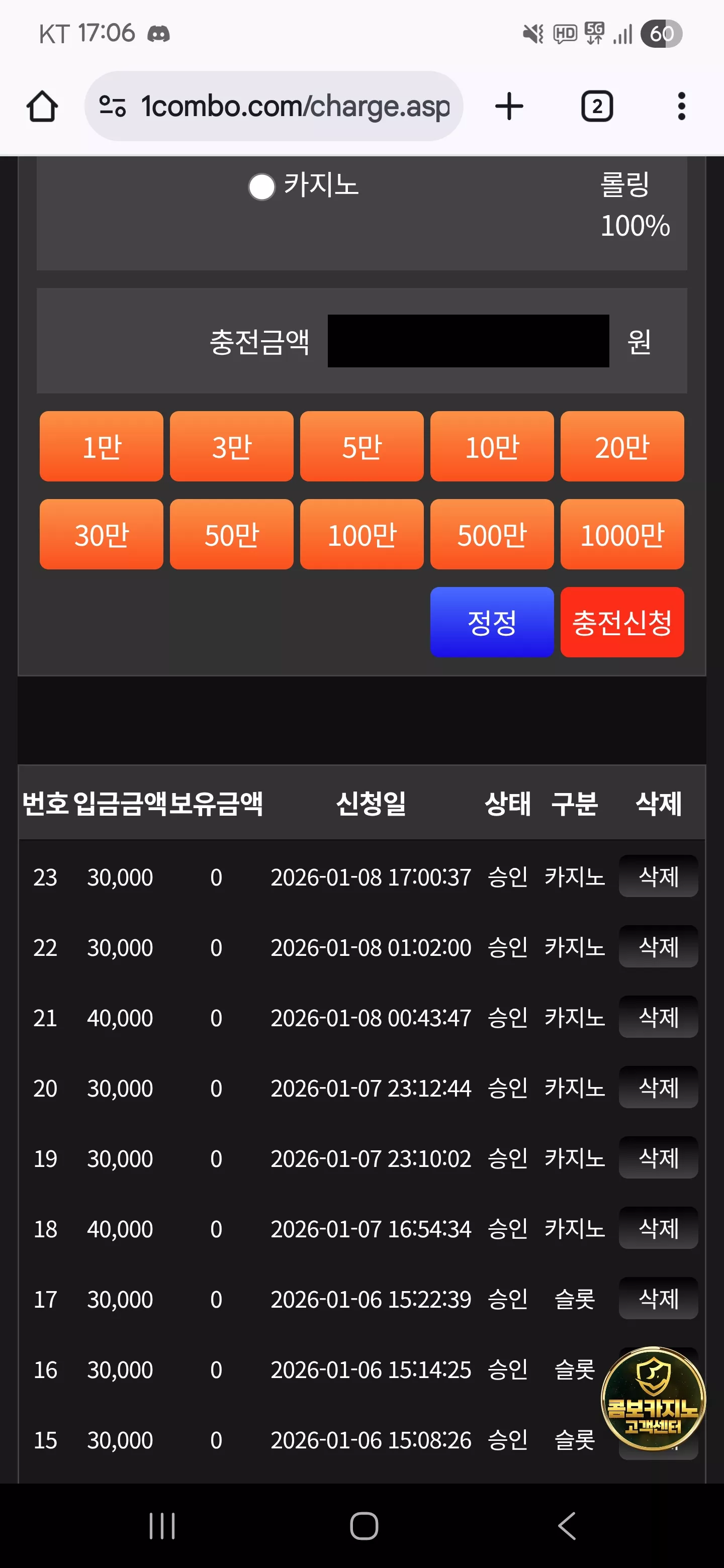Choose the 100만 amount
This screenshot has height=1568, width=724.
pyautogui.click(x=361, y=534)
